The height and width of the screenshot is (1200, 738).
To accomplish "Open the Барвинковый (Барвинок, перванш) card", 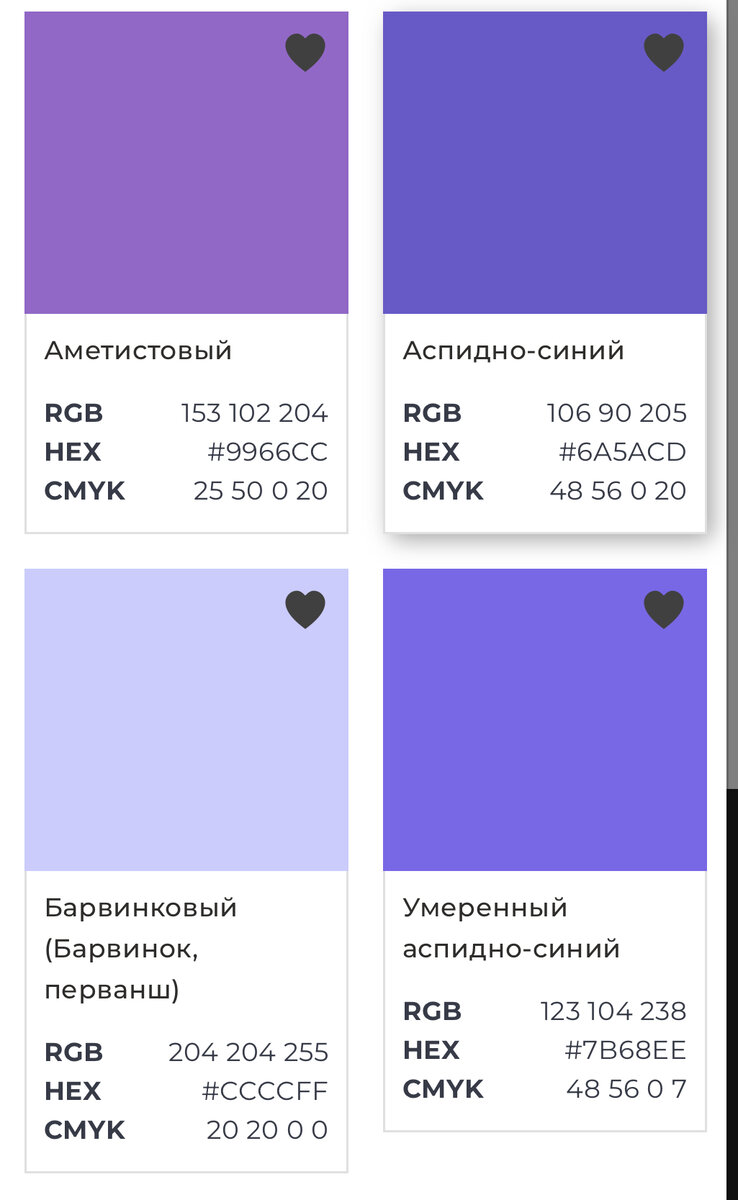I will [186, 870].
